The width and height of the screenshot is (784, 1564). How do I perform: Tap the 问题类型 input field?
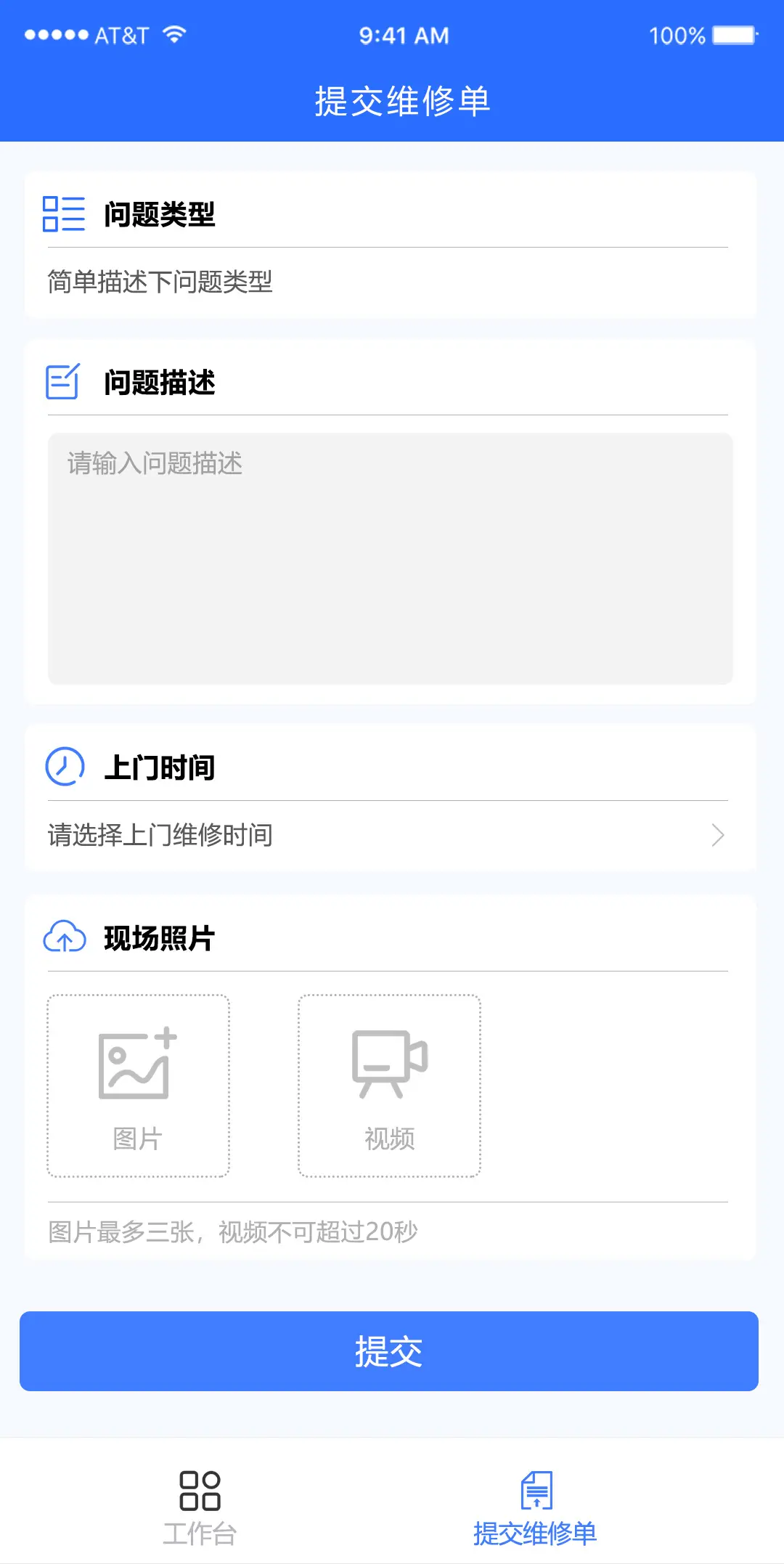(x=388, y=282)
